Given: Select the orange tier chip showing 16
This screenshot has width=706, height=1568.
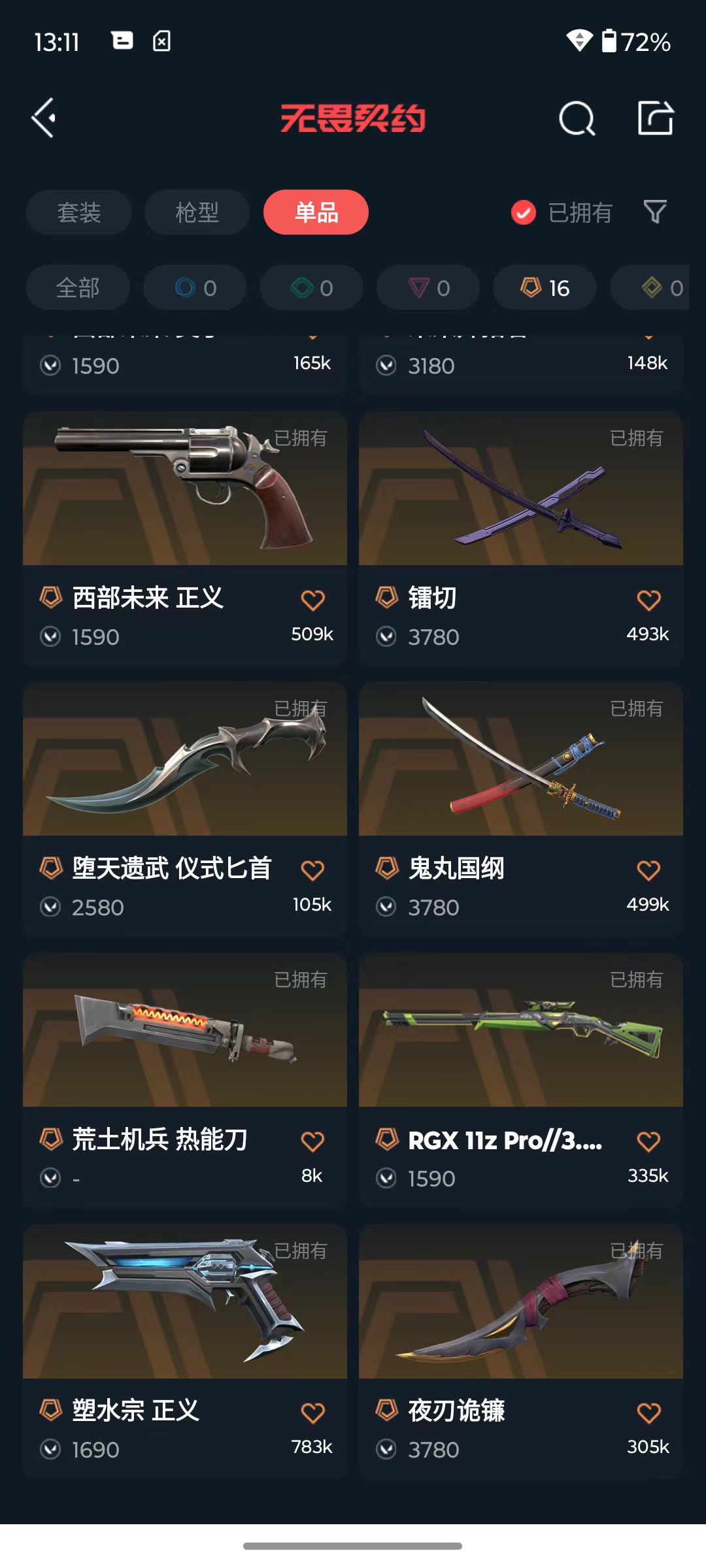Looking at the screenshot, I should point(545,287).
